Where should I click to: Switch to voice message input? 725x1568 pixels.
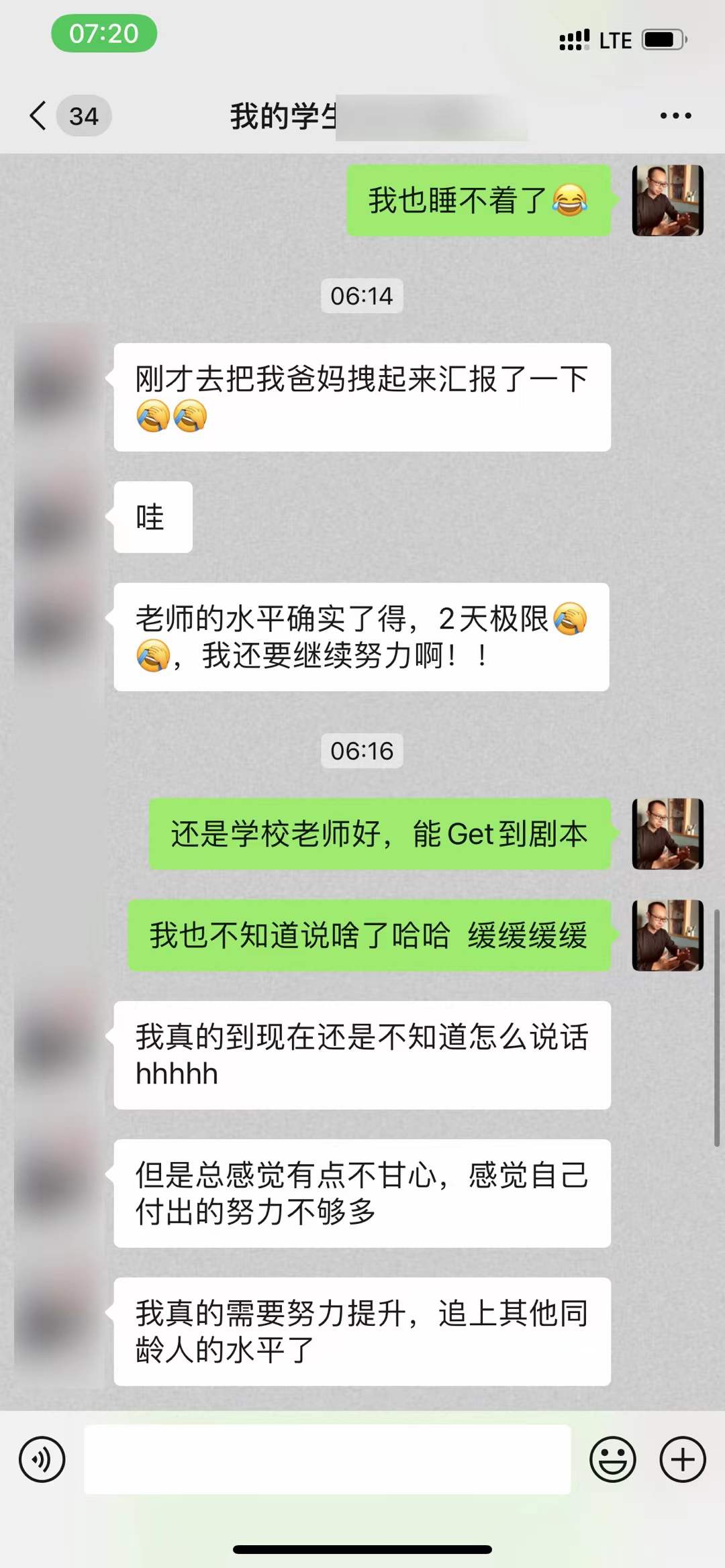[42, 1459]
